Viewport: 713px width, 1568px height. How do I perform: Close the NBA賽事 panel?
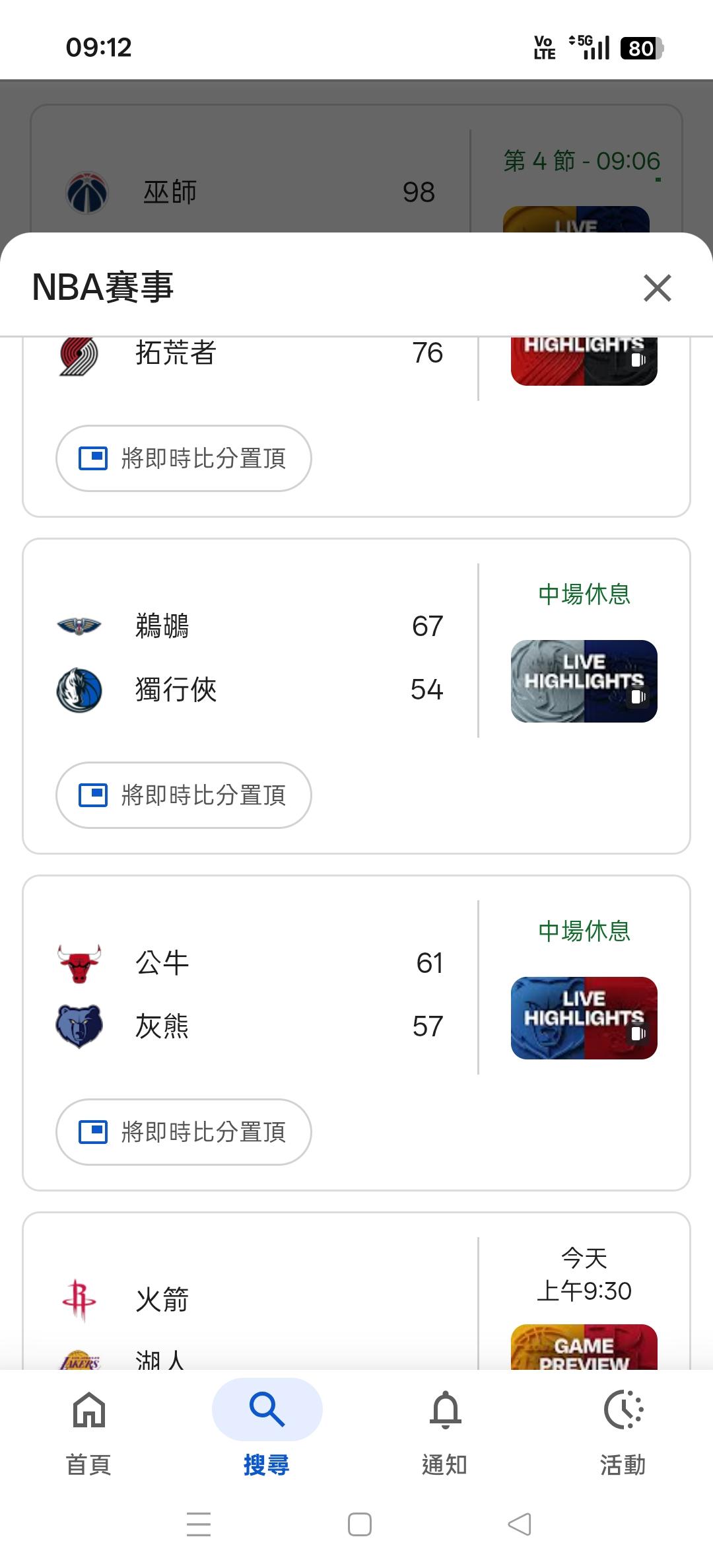coord(657,288)
